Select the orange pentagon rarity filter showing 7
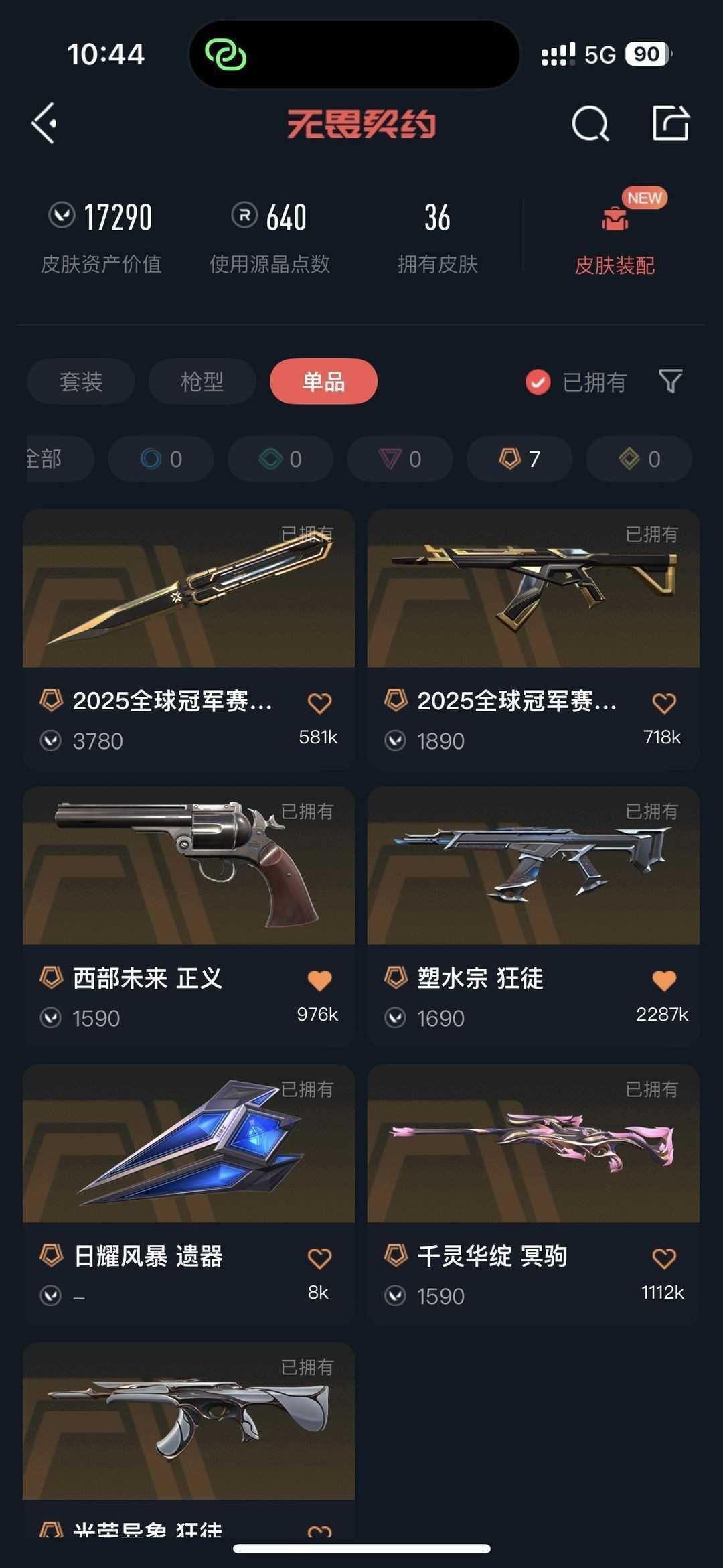This screenshot has height=1568, width=723. click(x=519, y=459)
